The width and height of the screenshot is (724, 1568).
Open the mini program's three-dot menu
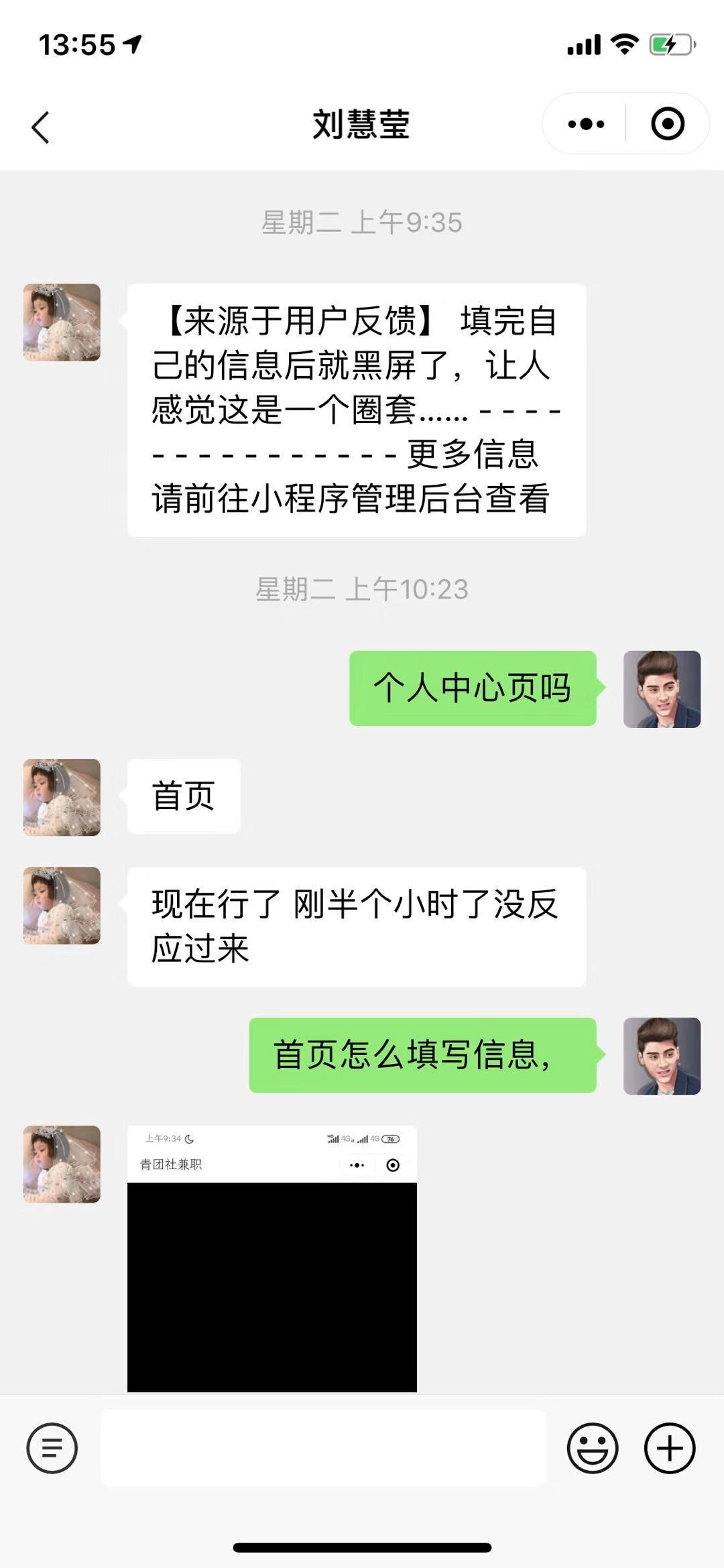click(x=586, y=124)
